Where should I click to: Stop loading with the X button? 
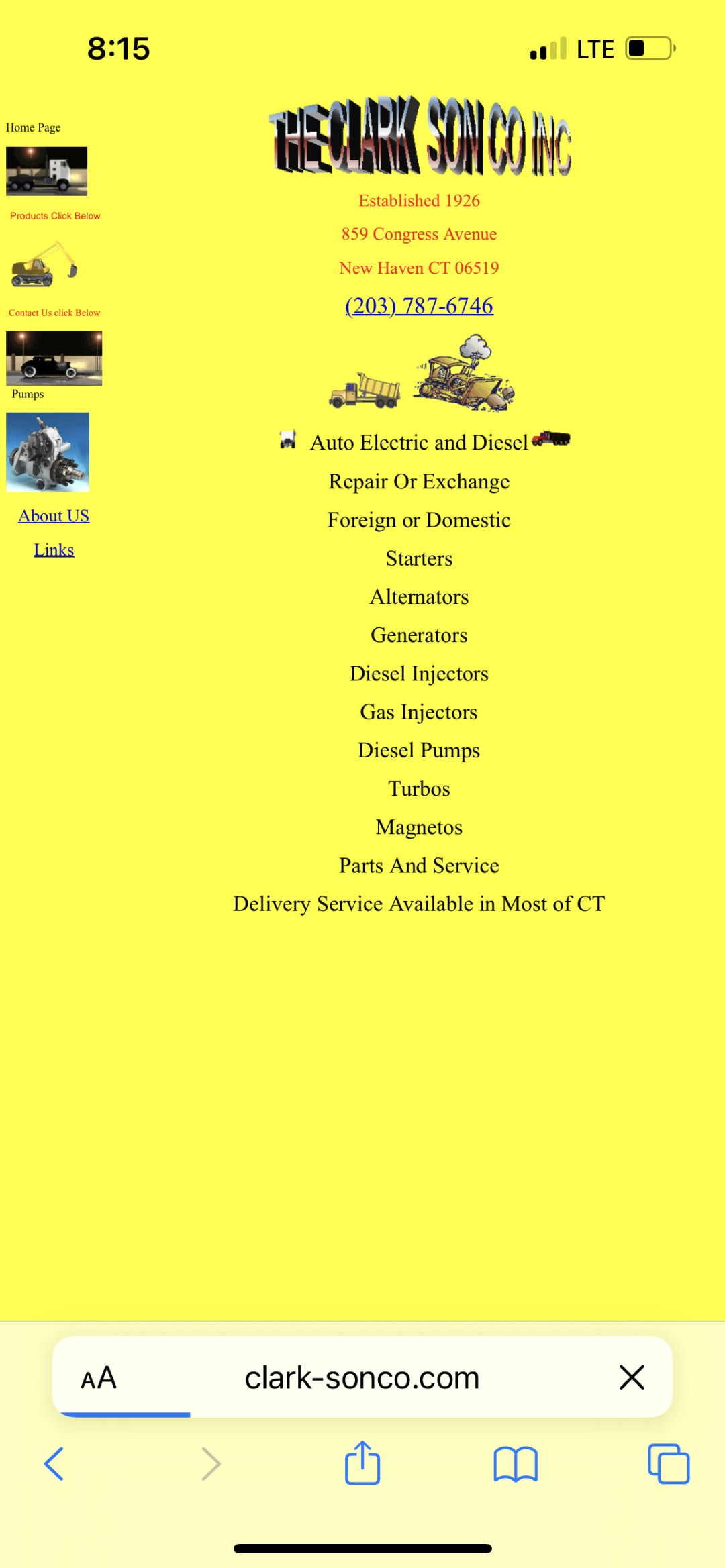pyautogui.click(x=632, y=1377)
